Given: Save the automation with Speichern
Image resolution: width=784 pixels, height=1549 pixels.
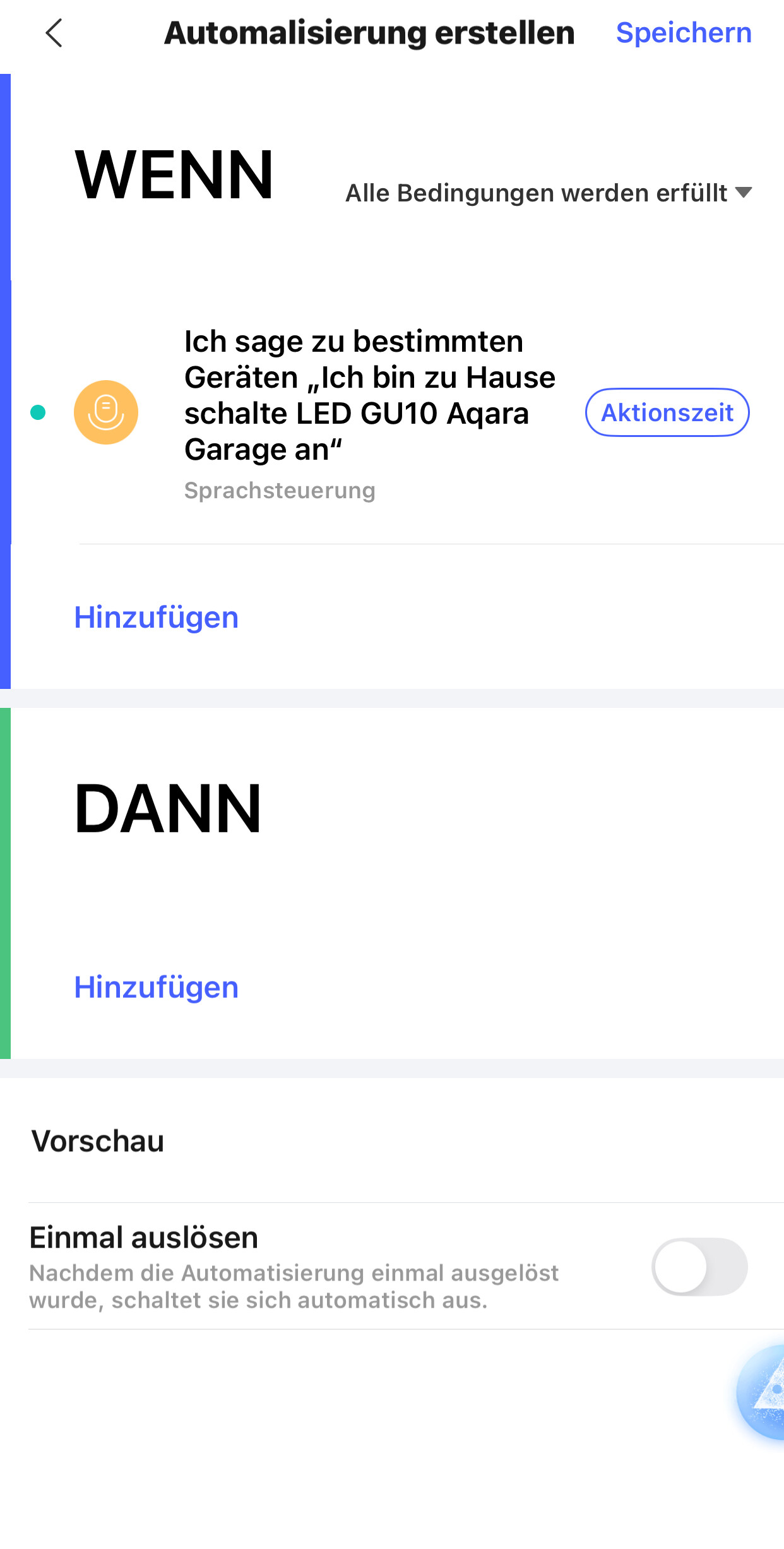Looking at the screenshot, I should tap(684, 33).
